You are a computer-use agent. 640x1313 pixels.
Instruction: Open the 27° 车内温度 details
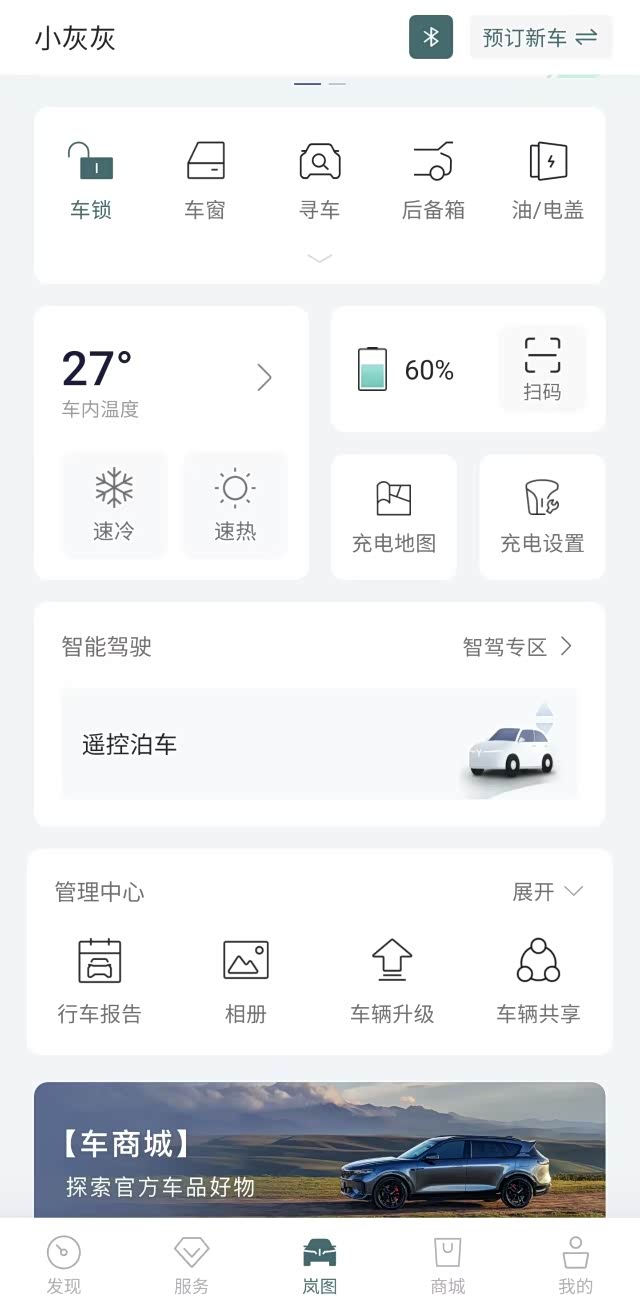coord(265,377)
